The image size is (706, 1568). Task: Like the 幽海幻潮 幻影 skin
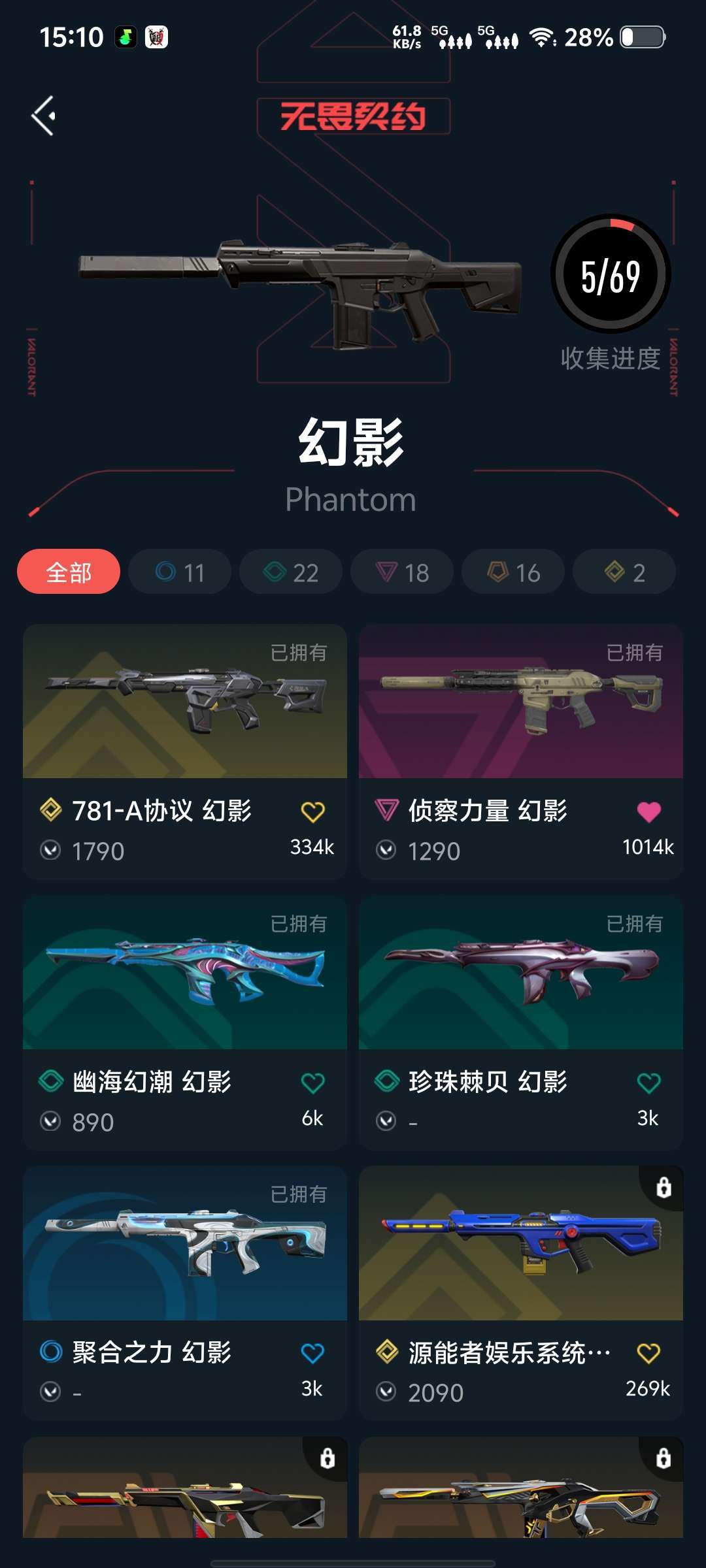tap(312, 1083)
